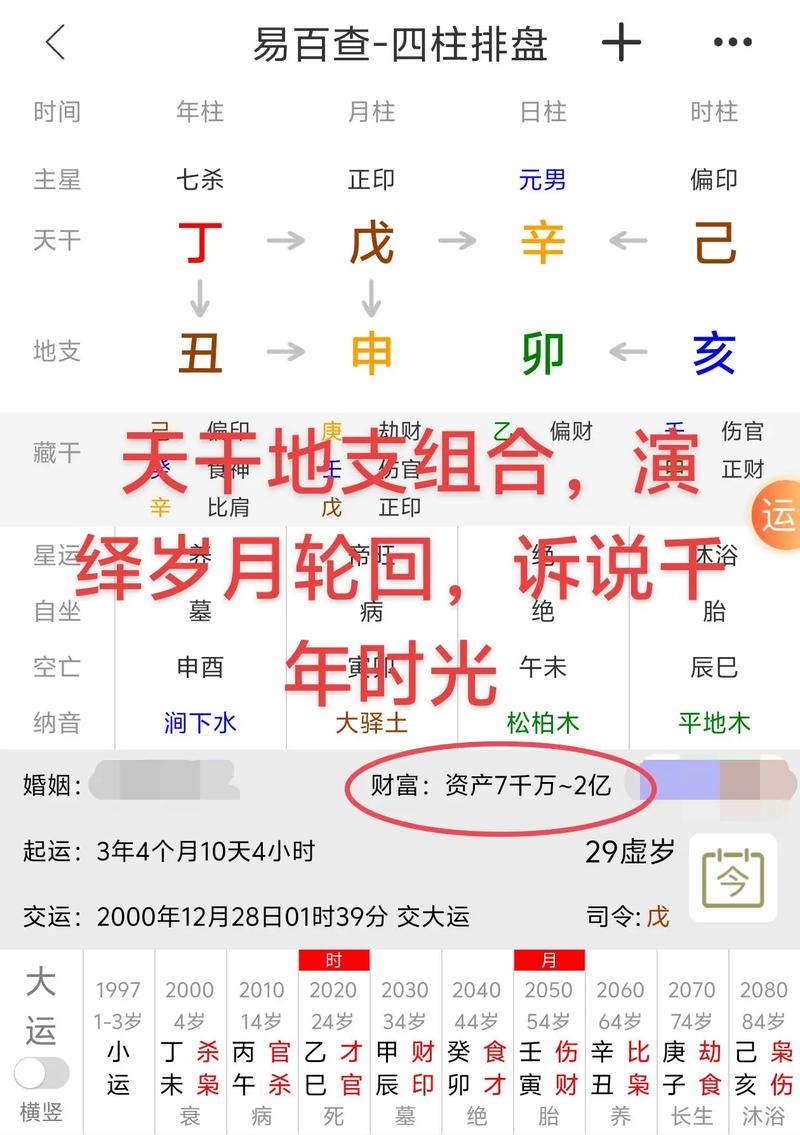Open the three-dot overflow menu

(x=732, y=43)
